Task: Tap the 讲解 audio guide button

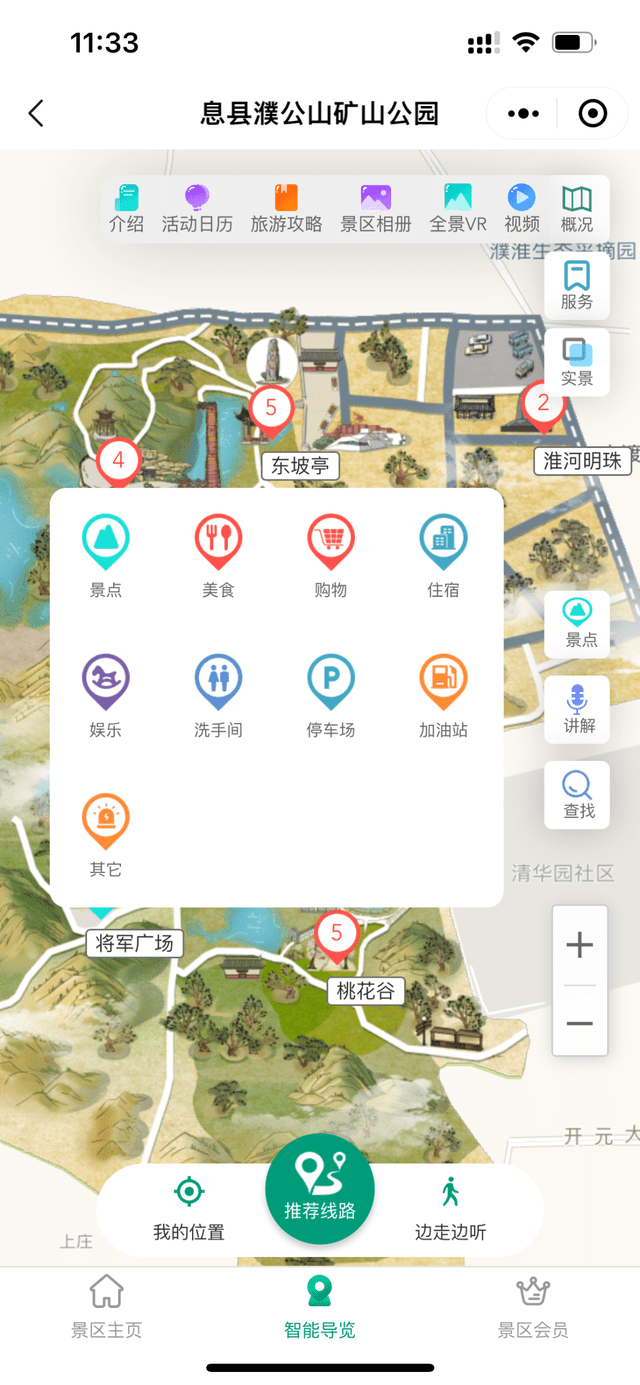Action: pyautogui.click(x=578, y=710)
